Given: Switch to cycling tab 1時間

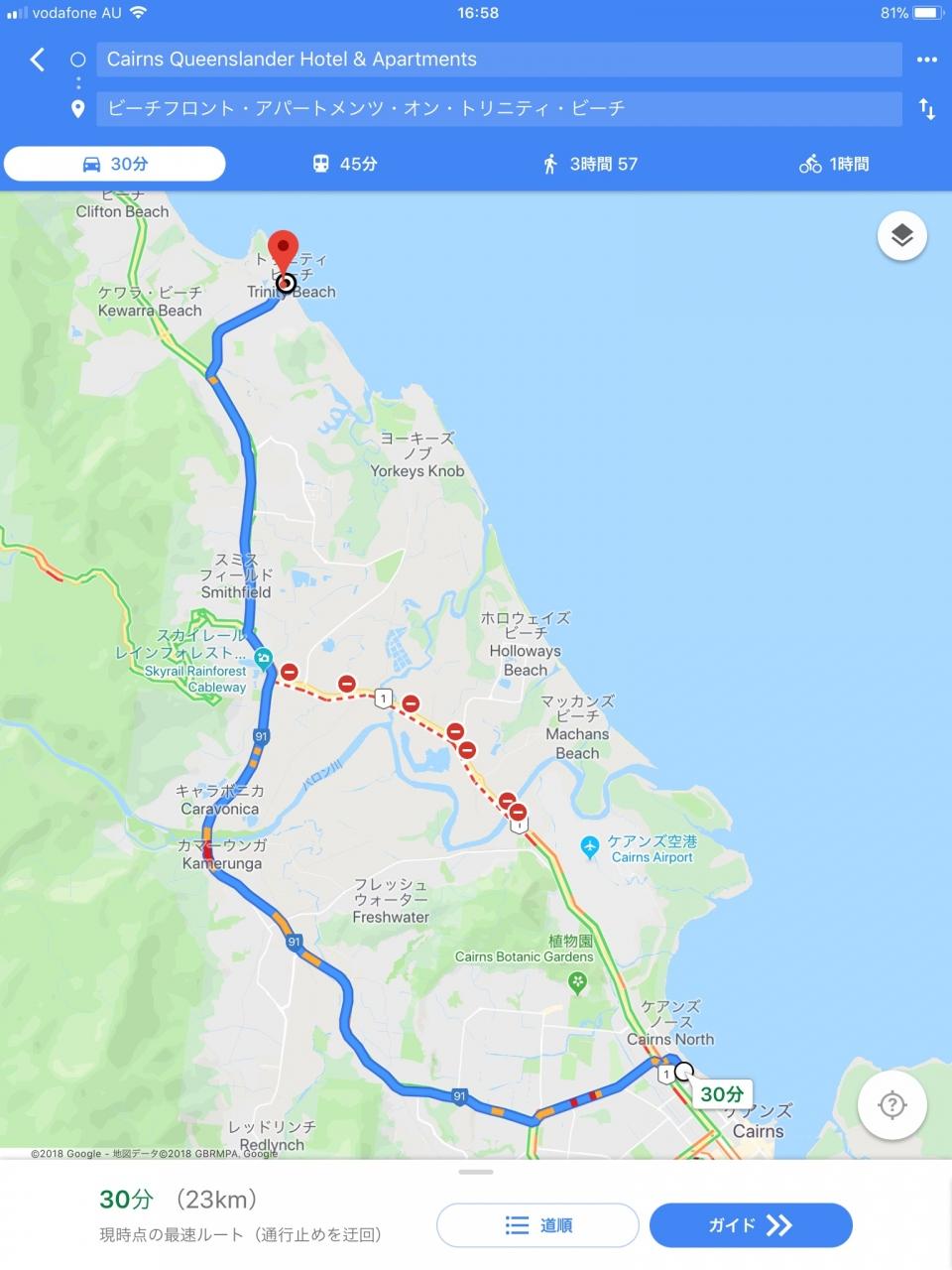Looking at the screenshot, I should pos(833,164).
